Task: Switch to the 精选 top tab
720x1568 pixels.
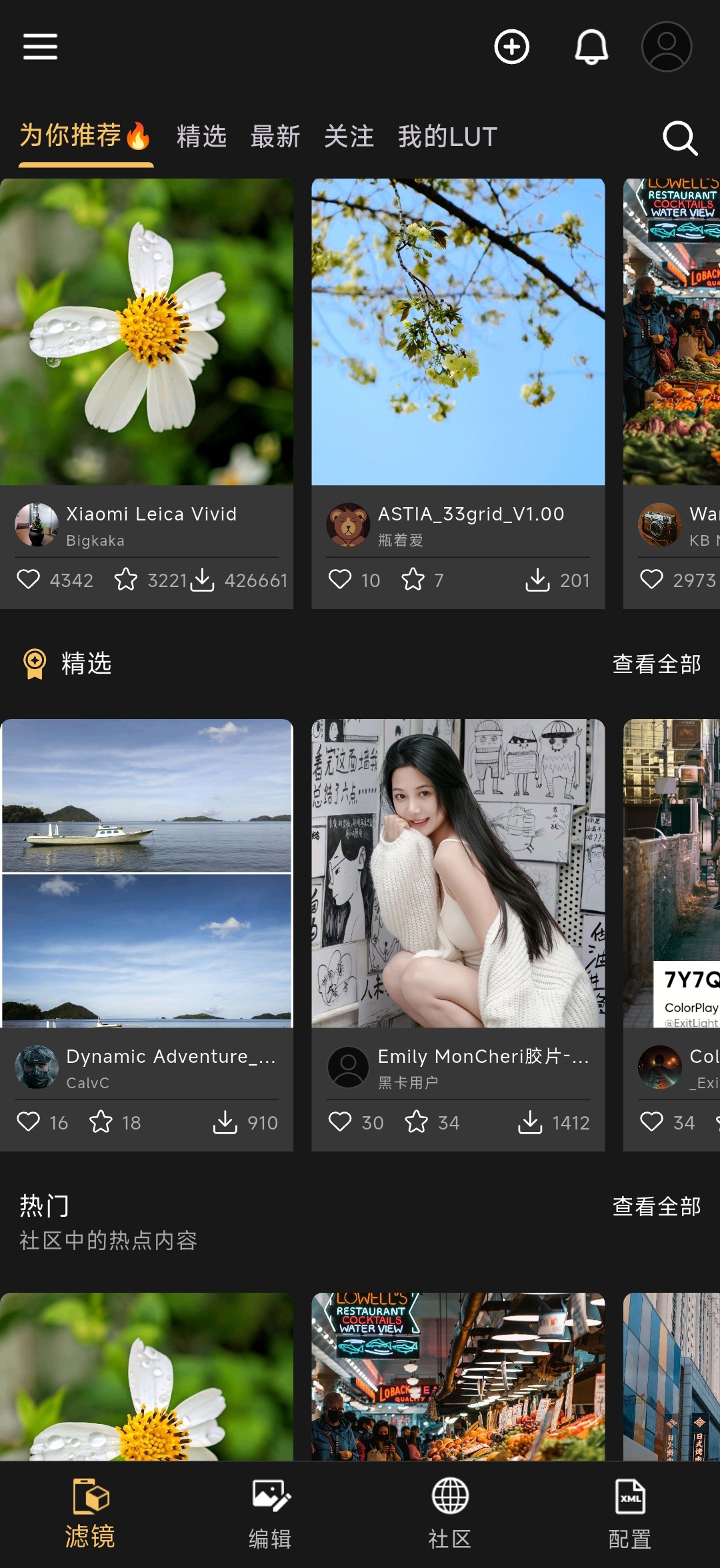Action: 201,137
